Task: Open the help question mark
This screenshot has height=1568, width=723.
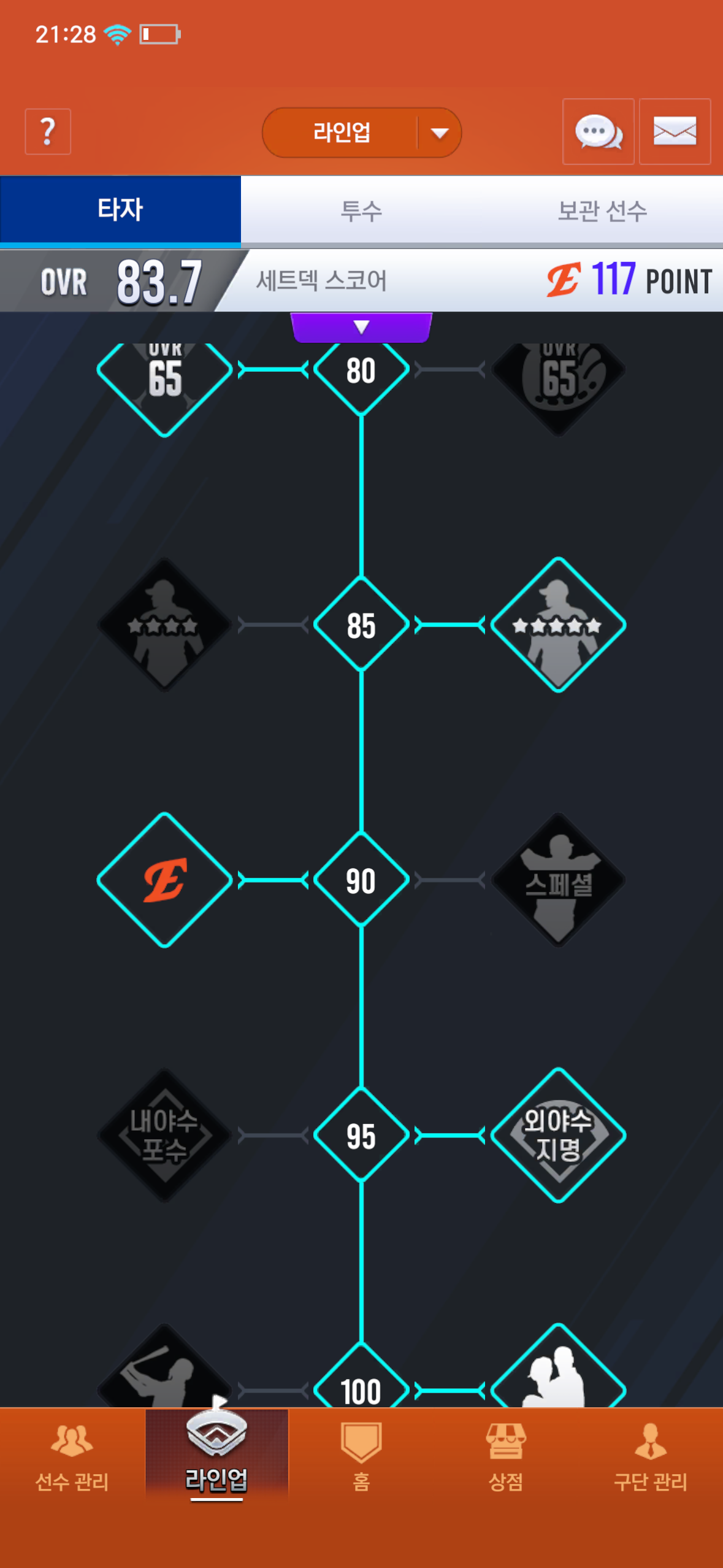Action: [x=48, y=132]
